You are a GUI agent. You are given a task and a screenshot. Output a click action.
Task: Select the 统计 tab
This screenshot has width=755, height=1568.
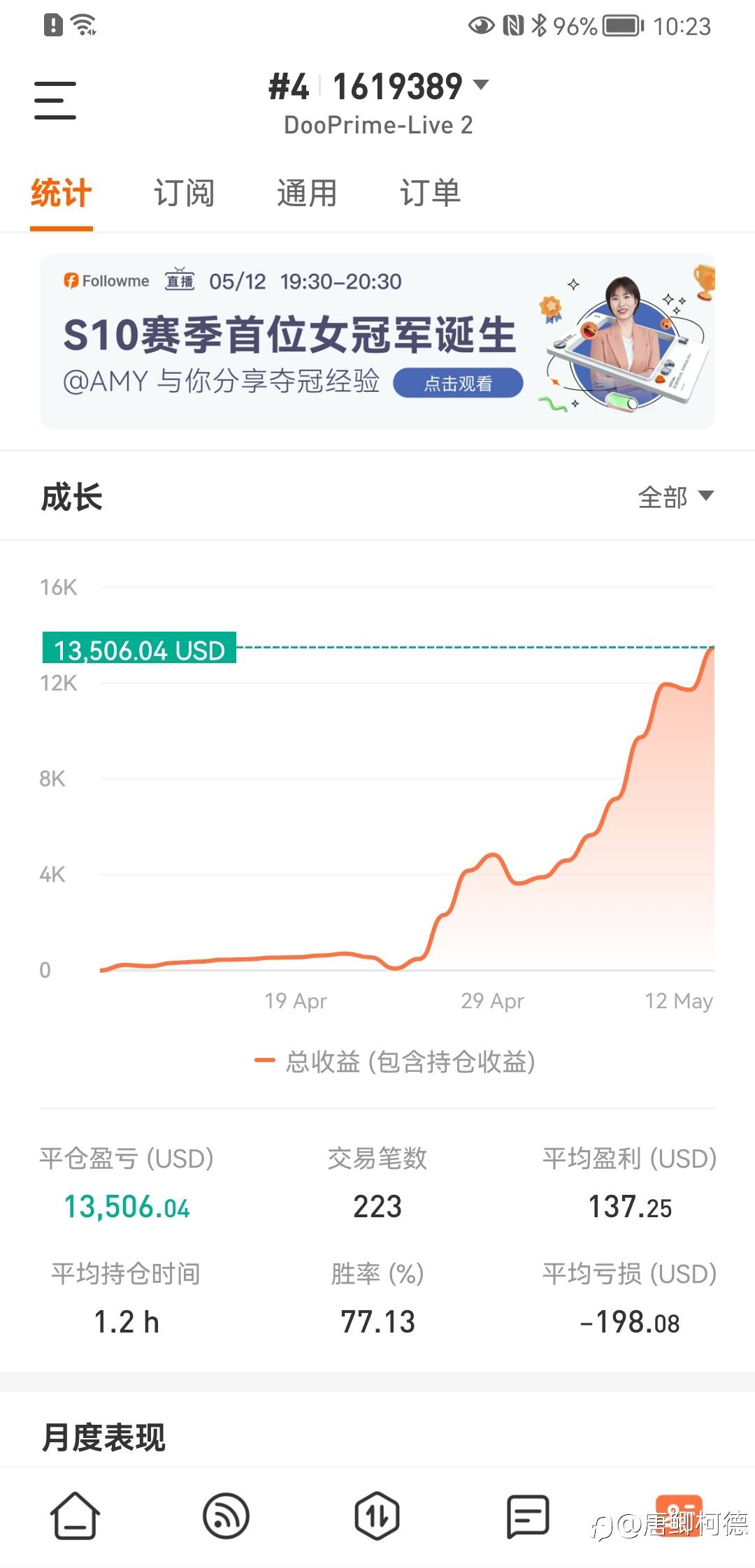coord(62,193)
